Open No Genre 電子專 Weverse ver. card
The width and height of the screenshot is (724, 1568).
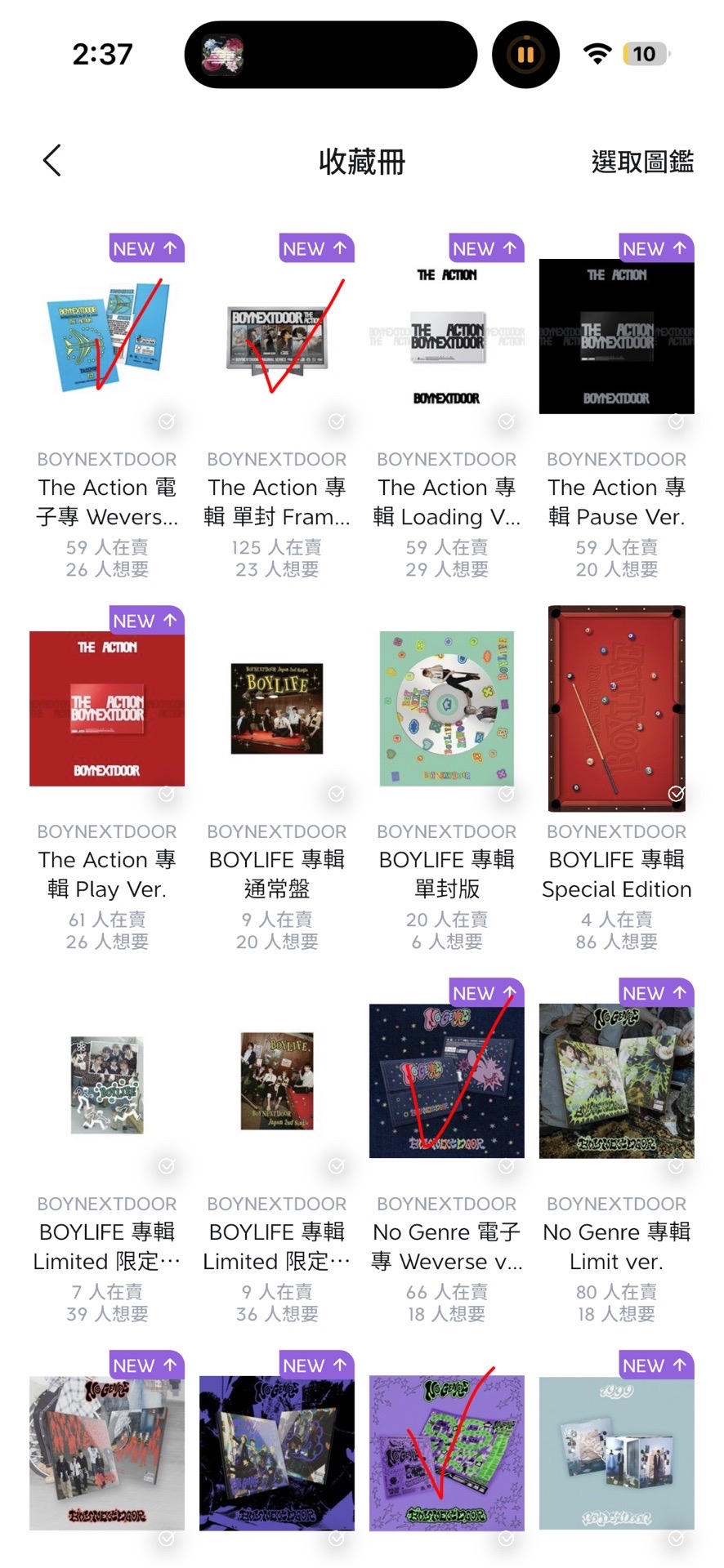[447, 1081]
